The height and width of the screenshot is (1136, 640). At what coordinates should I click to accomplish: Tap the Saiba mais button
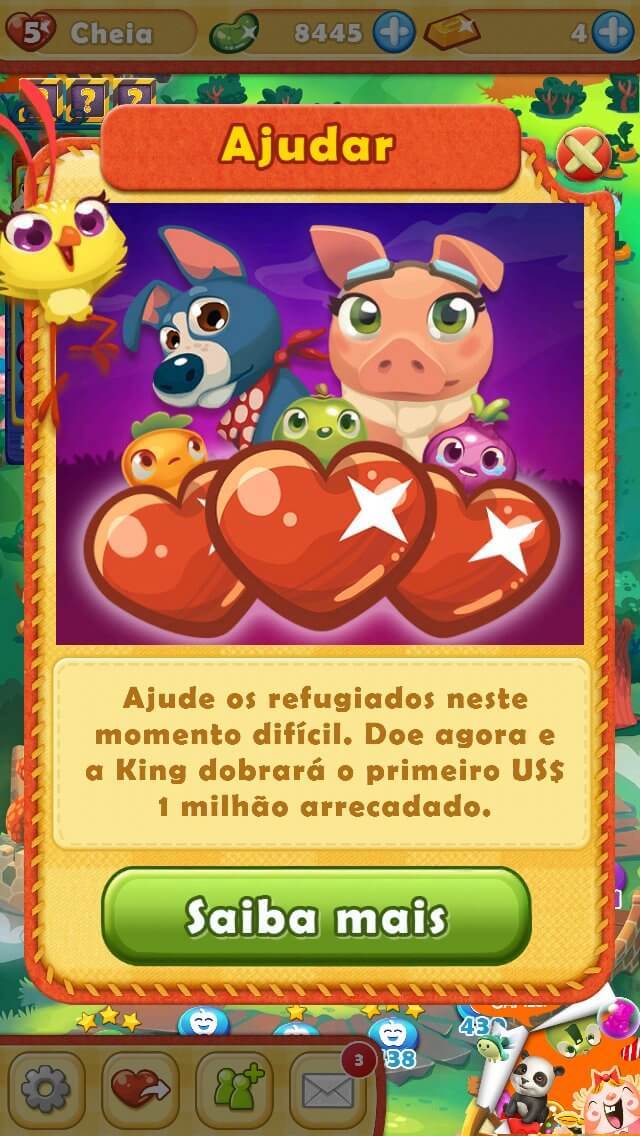316,915
